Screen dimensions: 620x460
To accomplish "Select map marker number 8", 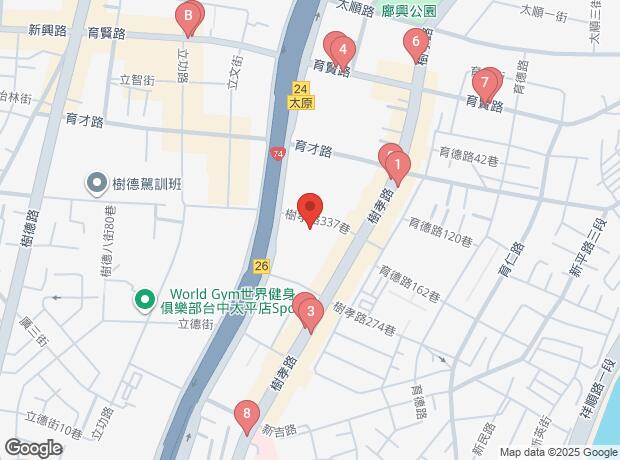I will 246,413.
